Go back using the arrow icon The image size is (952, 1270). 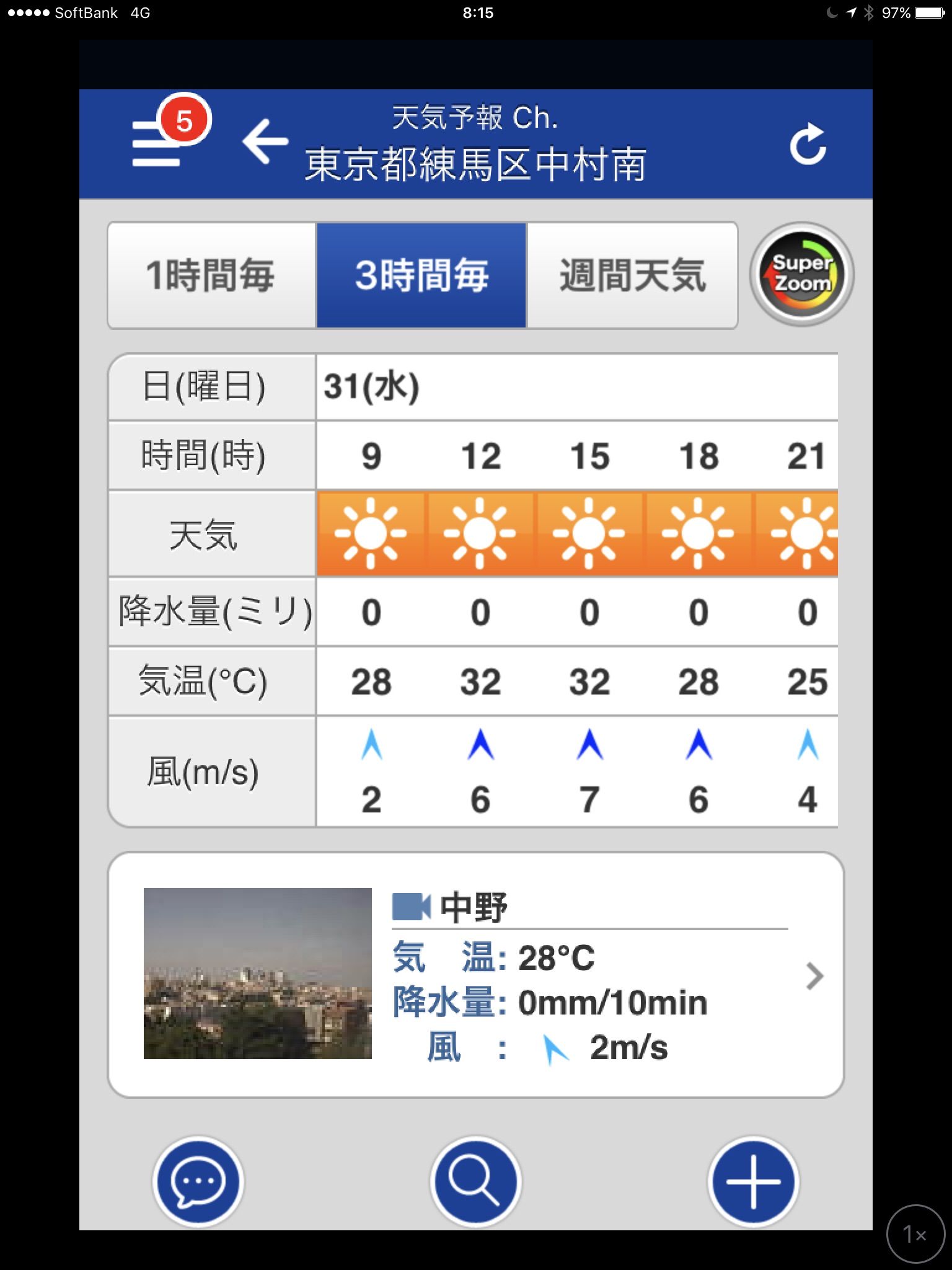click(265, 141)
